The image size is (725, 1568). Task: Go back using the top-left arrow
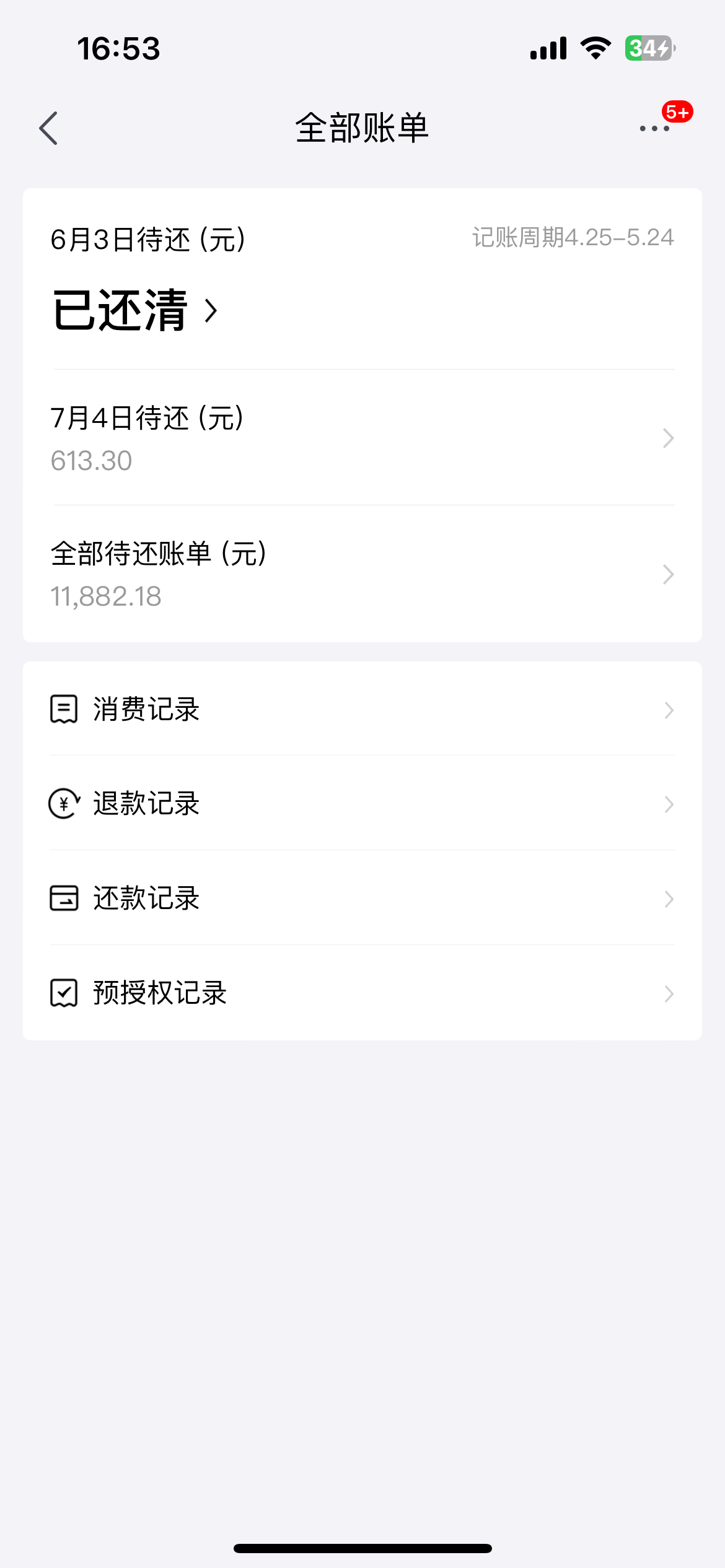coord(48,128)
